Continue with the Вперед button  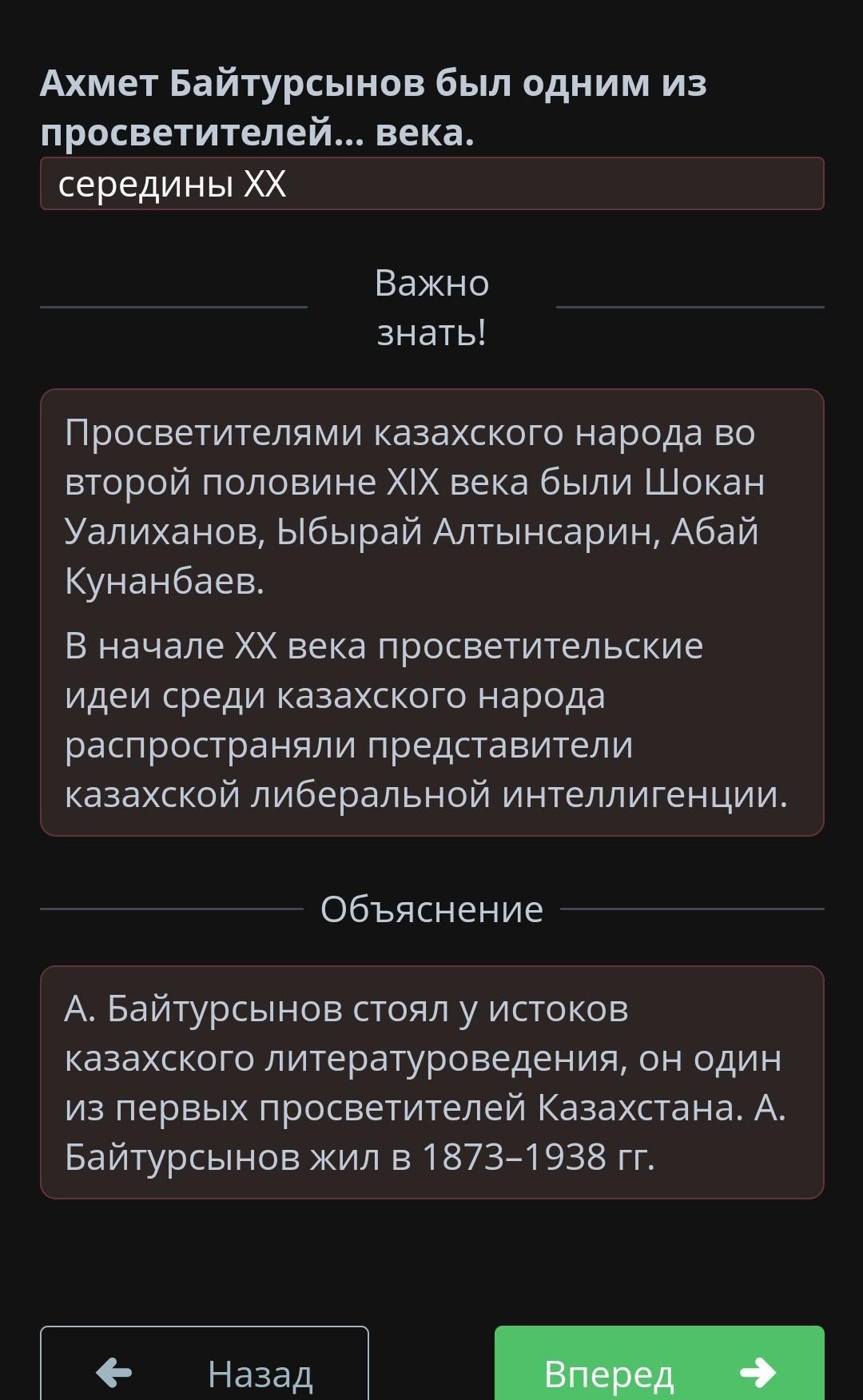pos(659,1363)
